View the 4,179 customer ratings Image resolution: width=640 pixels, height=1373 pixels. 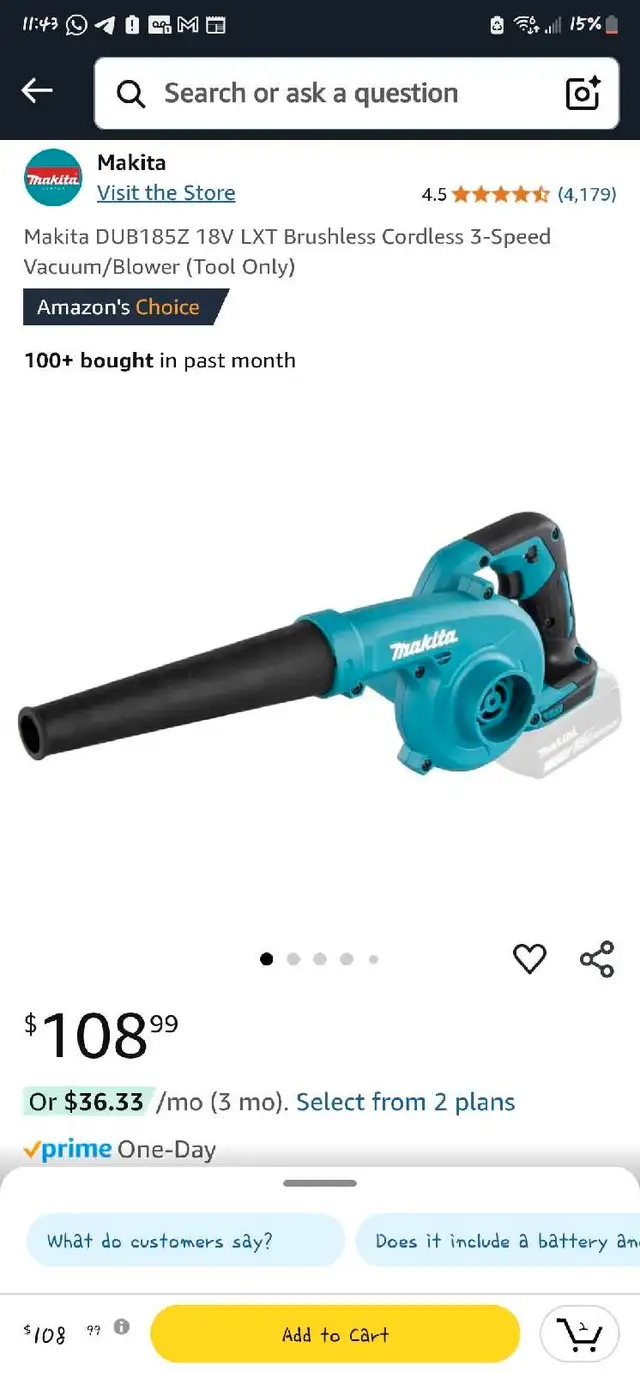(x=587, y=194)
